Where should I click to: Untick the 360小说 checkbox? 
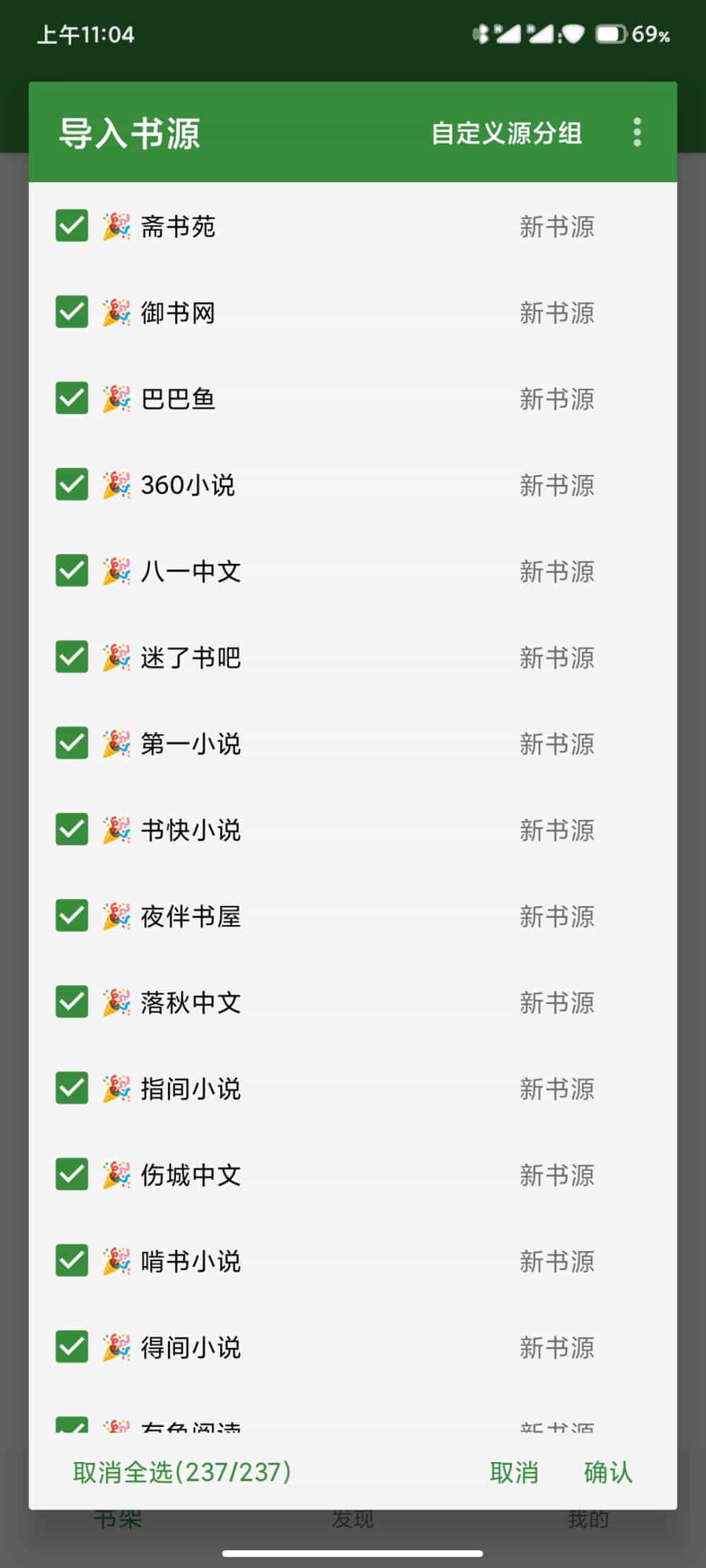(72, 484)
